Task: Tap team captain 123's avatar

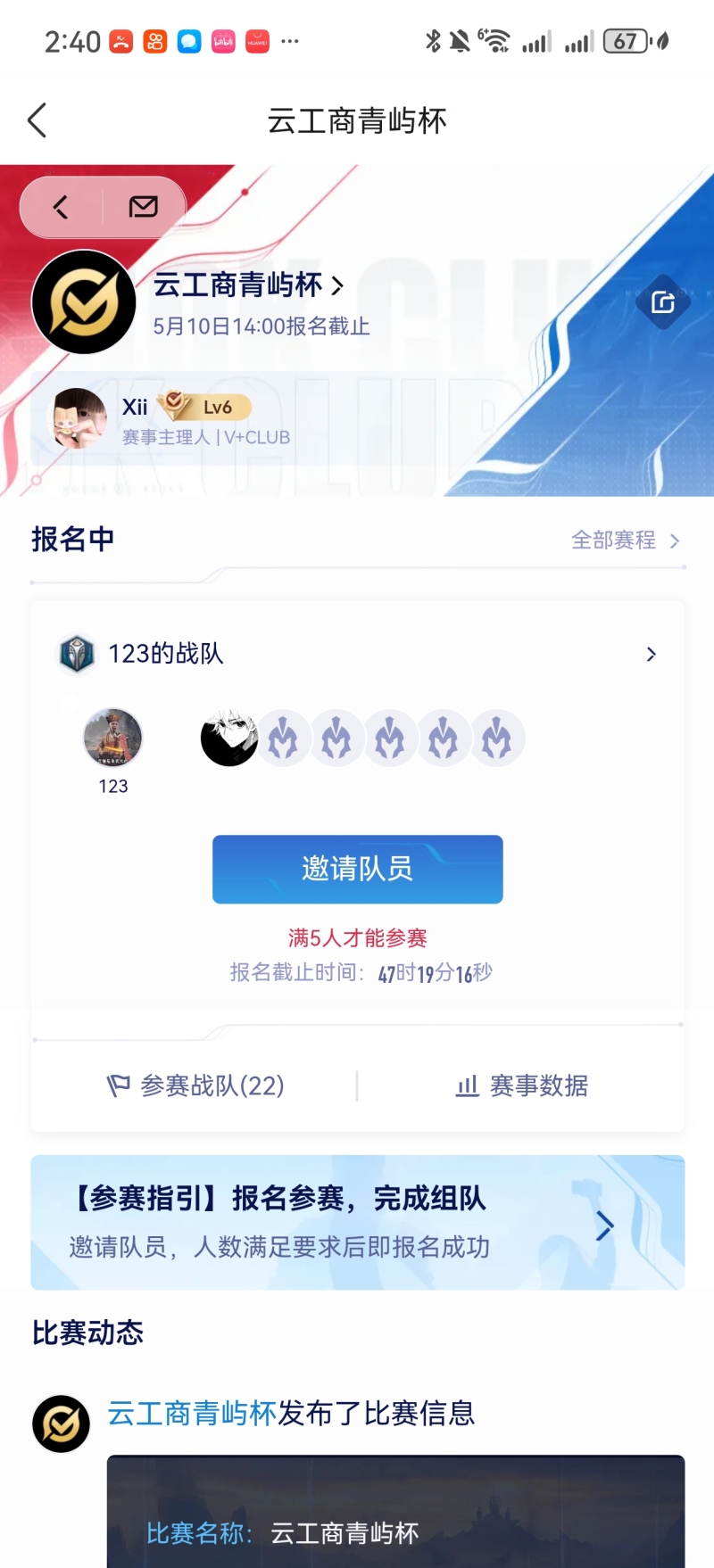Action: (112, 739)
